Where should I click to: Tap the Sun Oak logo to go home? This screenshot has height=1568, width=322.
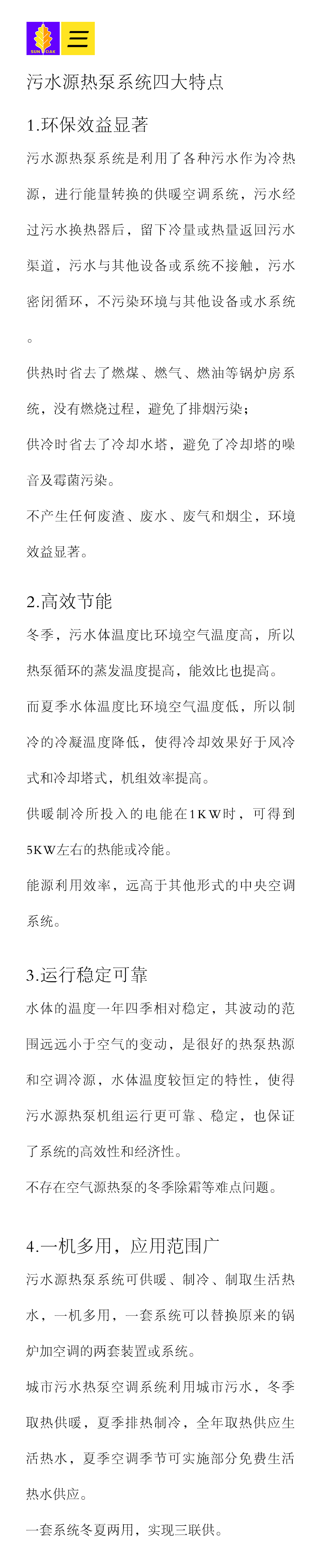(x=43, y=38)
